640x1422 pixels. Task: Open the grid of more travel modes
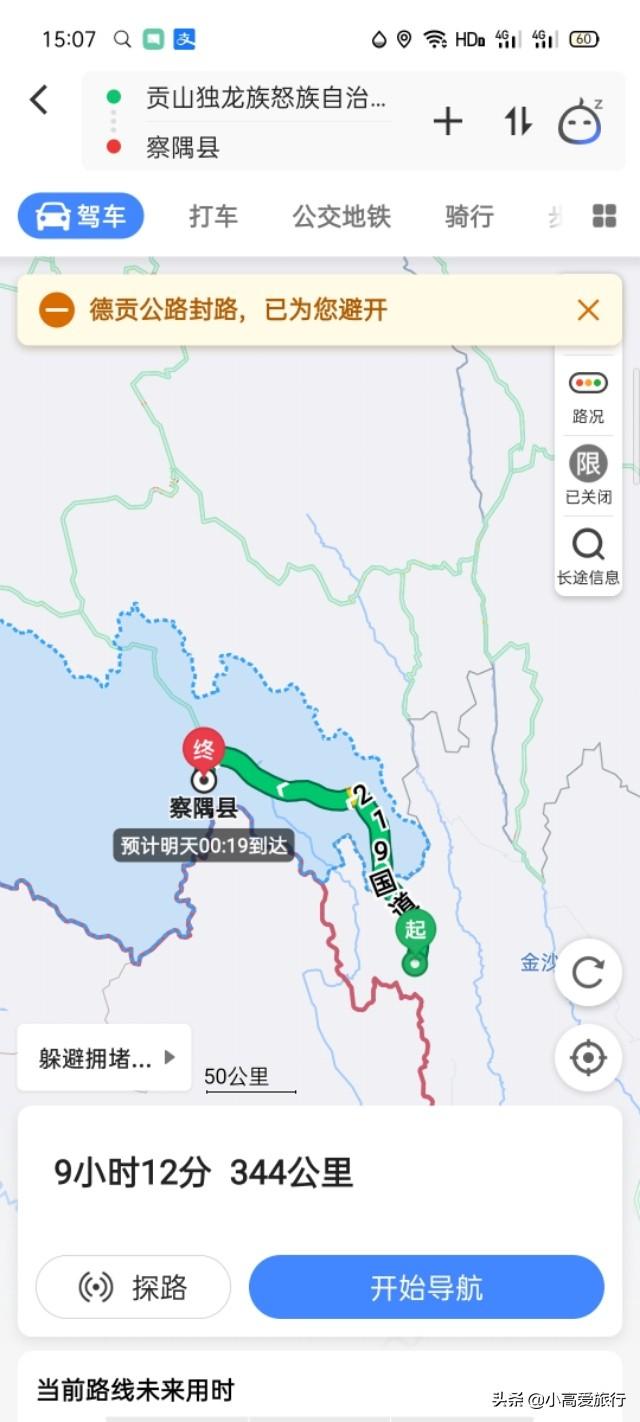[604, 216]
